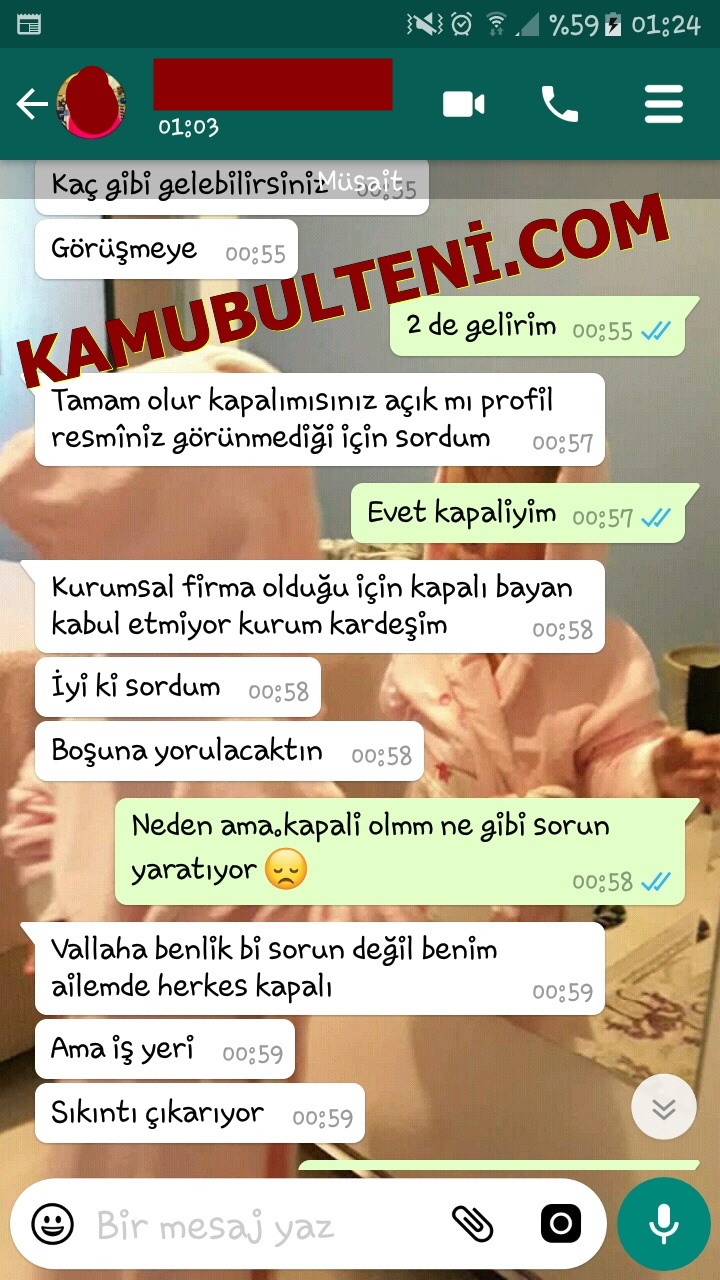
Task: Open the emoji picker
Action: point(52,1224)
